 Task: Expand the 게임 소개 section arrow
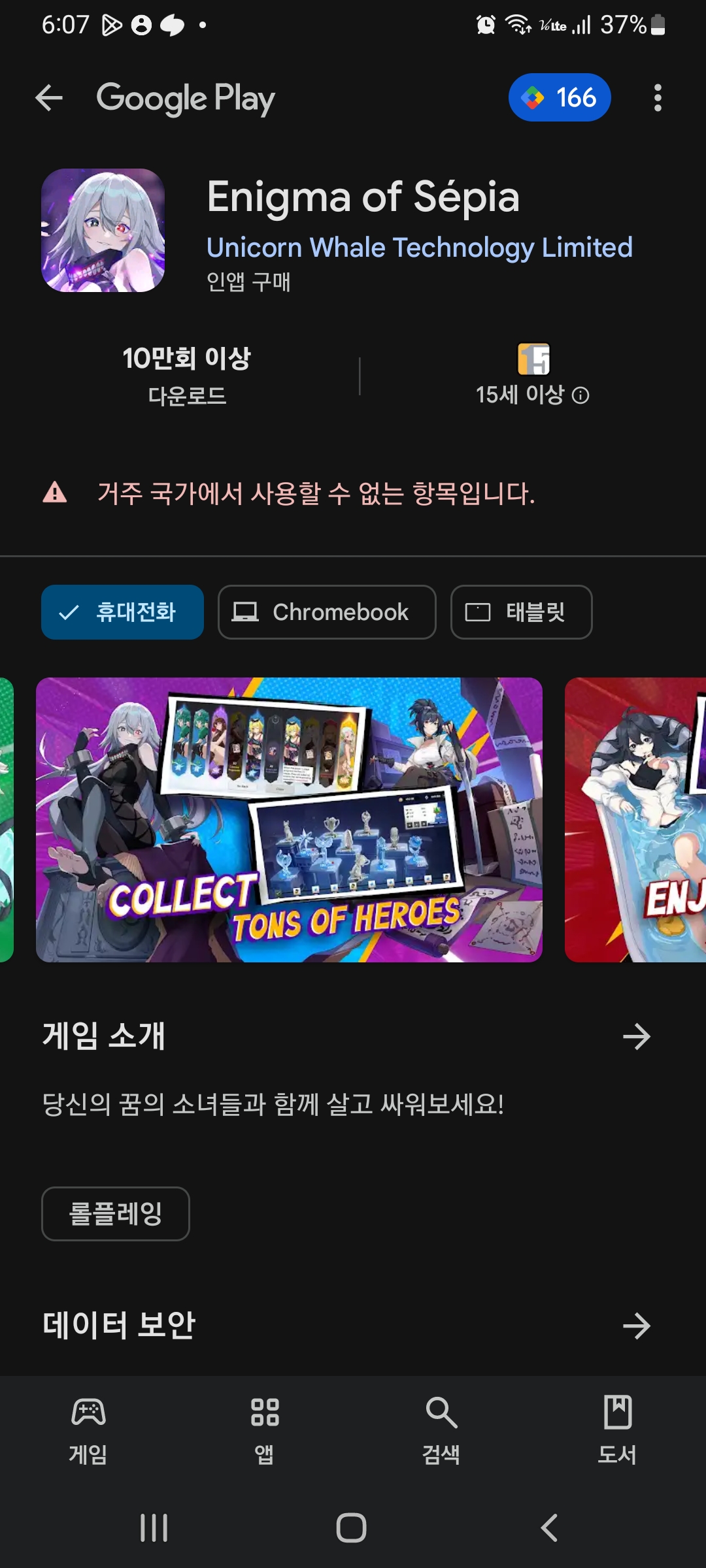point(636,1036)
